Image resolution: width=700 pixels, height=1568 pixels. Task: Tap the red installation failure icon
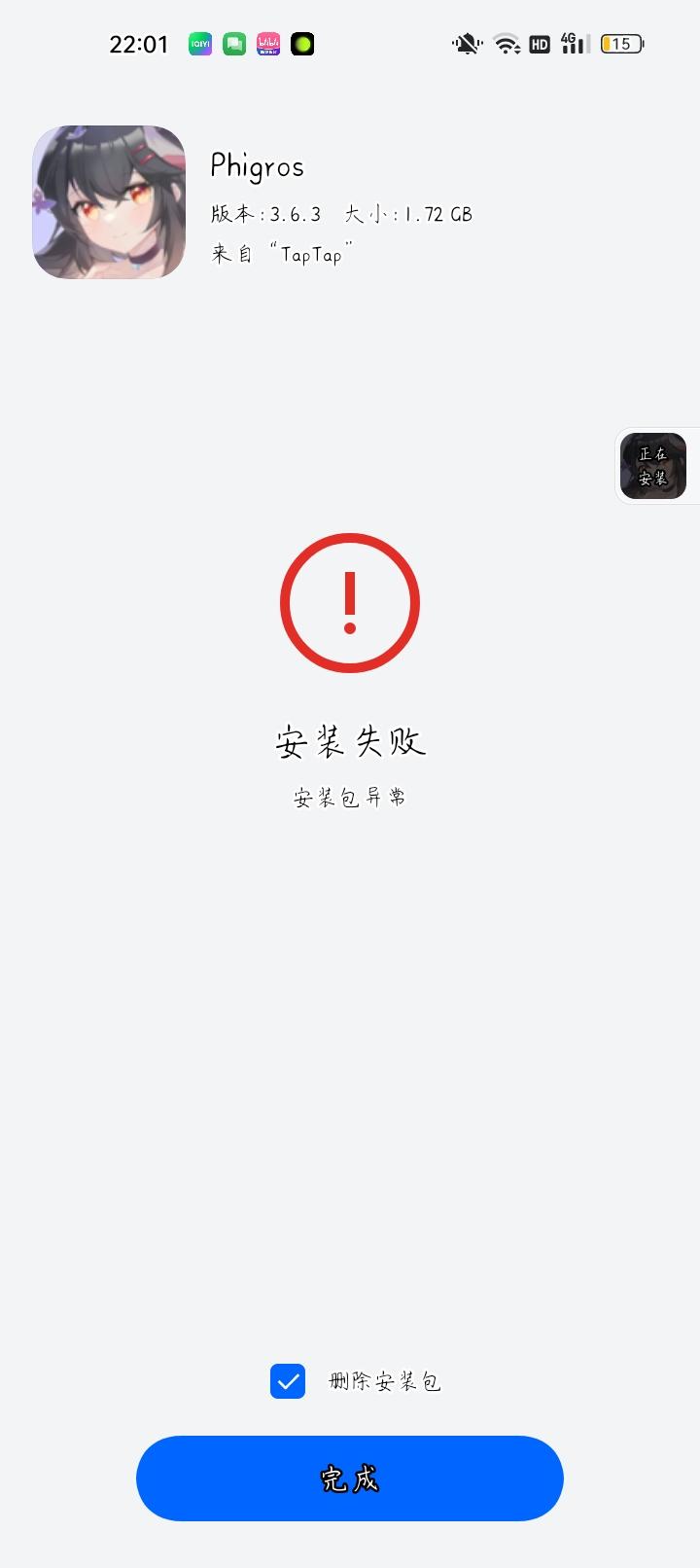pyautogui.click(x=350, y=601)
